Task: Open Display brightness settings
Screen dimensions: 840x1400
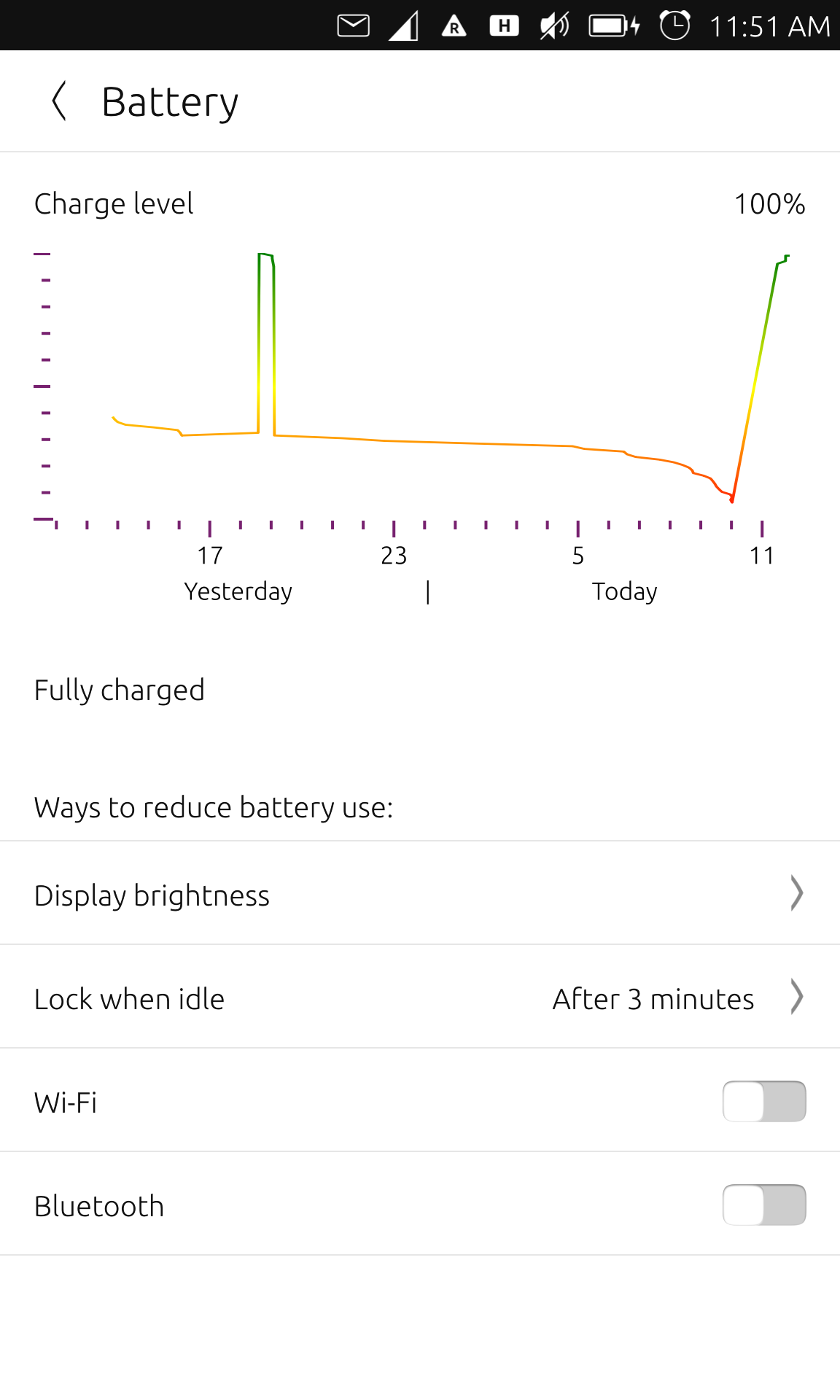Action: pos(420,895)
